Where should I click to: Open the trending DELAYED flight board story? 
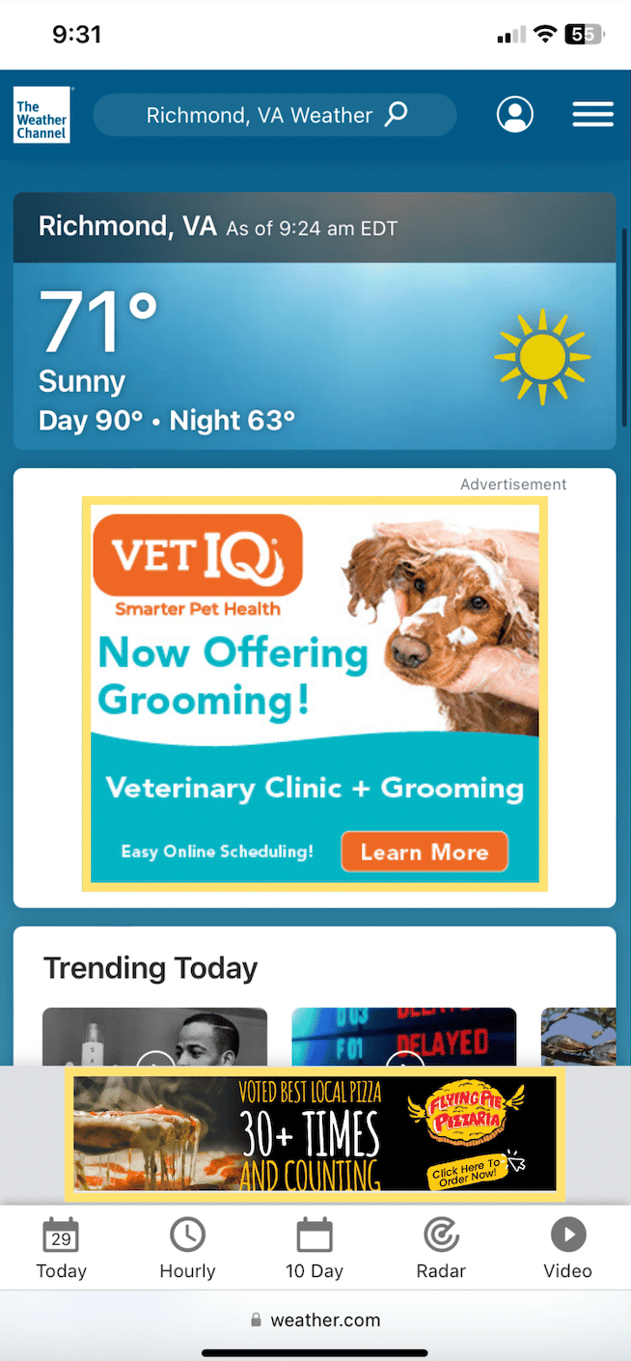404,1037
